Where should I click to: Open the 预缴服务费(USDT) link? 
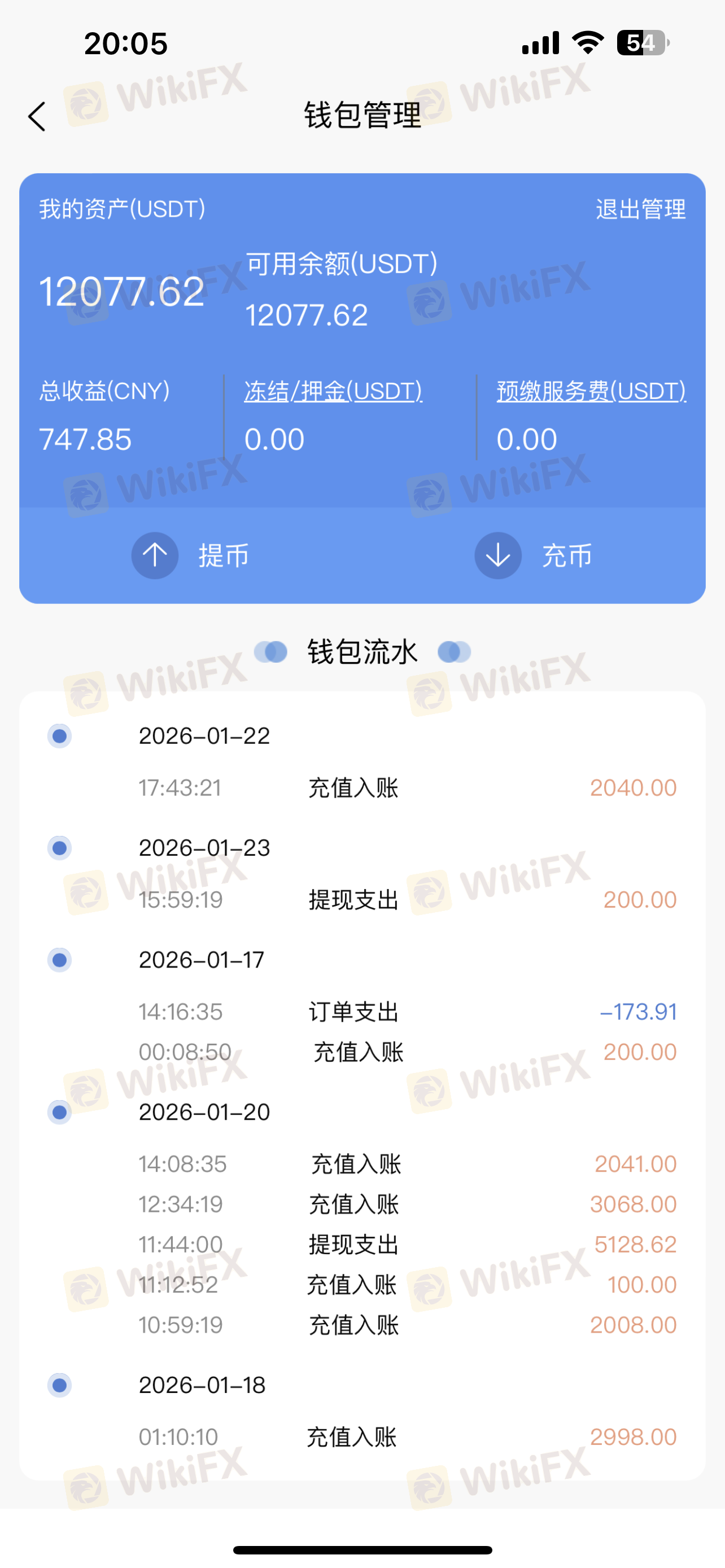591,391
